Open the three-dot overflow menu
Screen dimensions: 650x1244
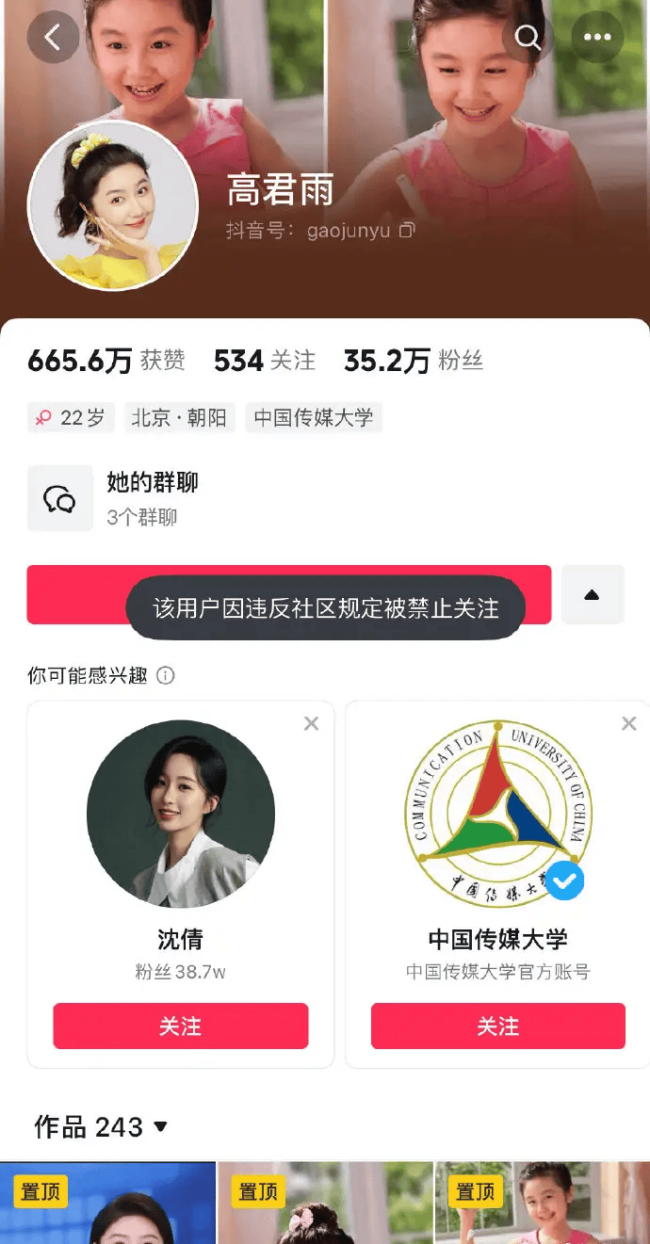(597, 38)
